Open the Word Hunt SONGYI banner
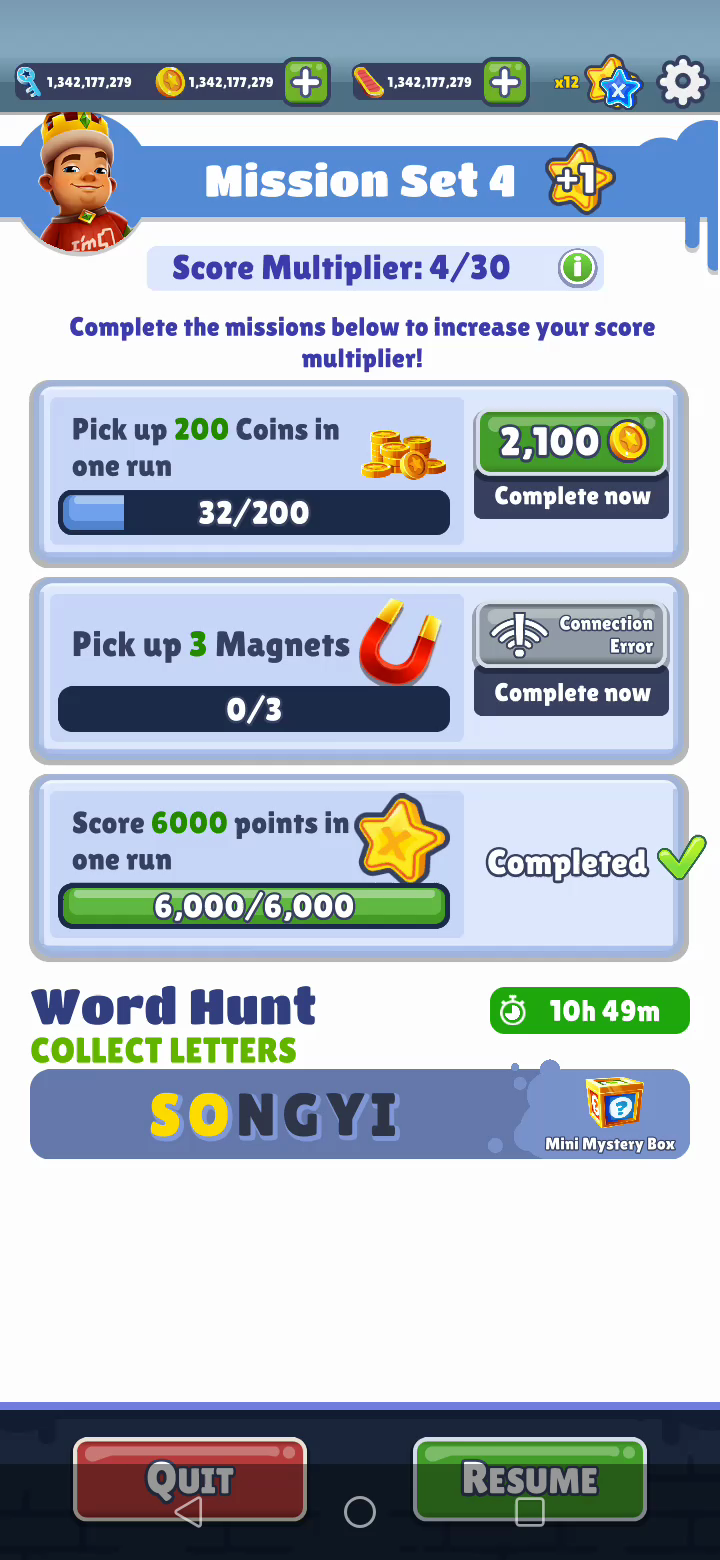720x1560 pixels. (360, 1114)
